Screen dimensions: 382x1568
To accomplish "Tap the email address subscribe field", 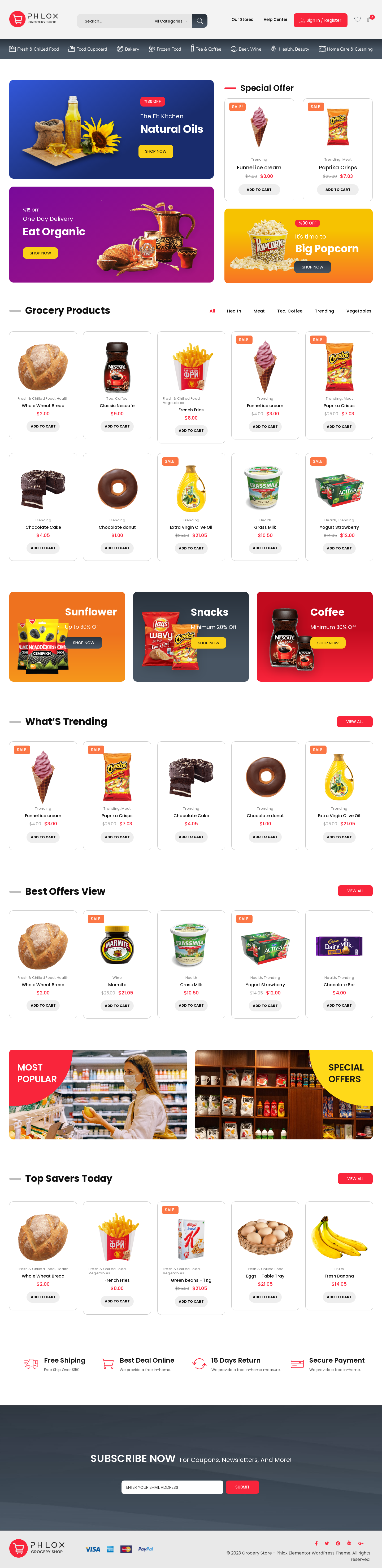I will pyautogui.click(x=172, y=1487).
